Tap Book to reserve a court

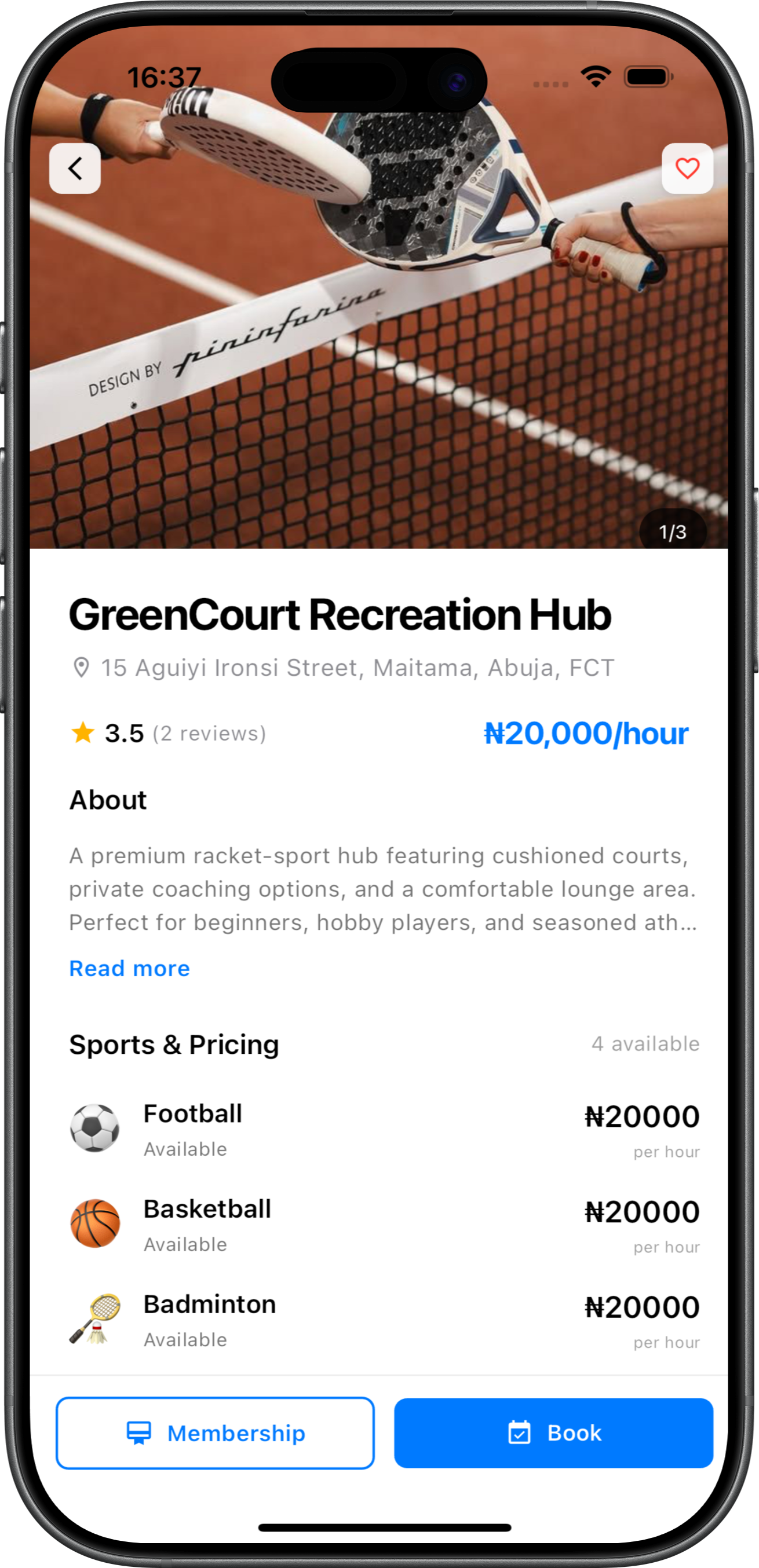[553, 1433]
